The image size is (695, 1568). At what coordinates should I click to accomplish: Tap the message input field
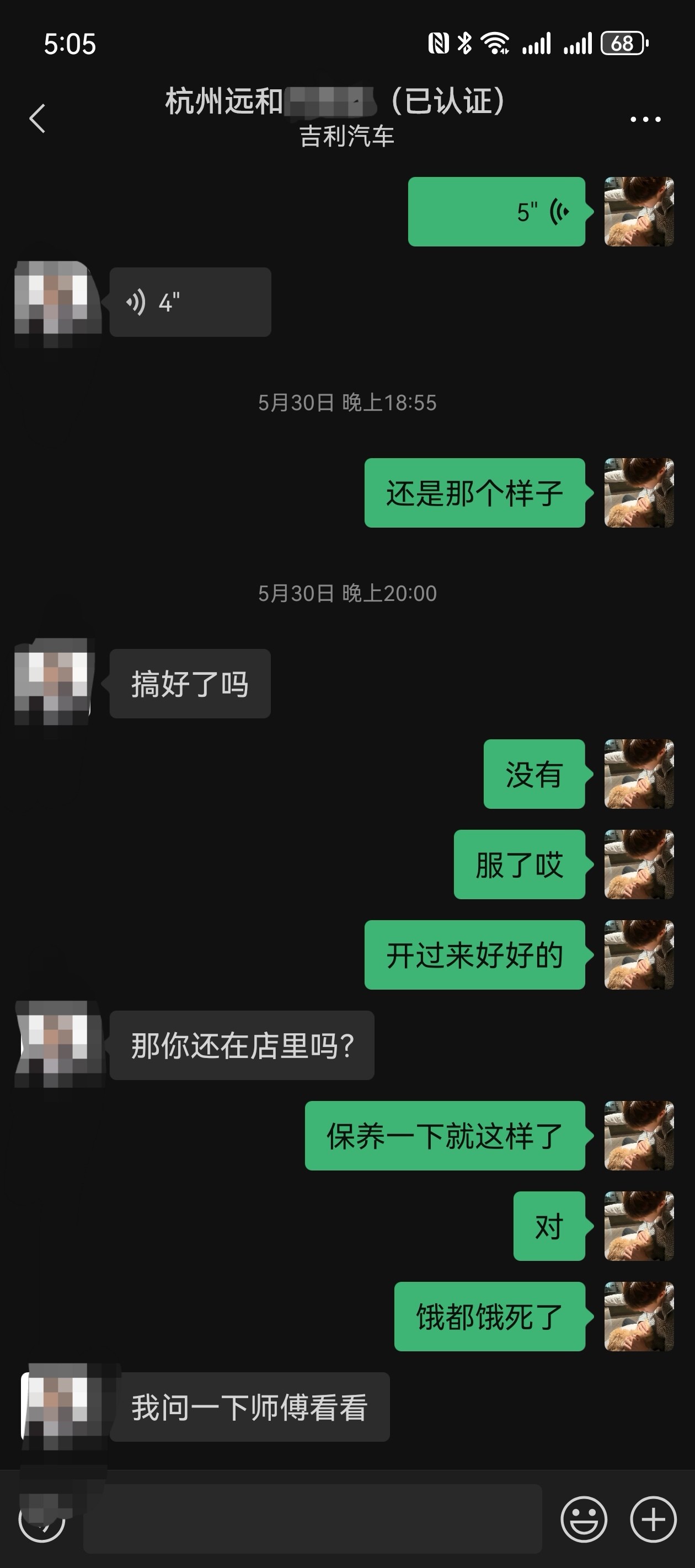click(312, 1519)
